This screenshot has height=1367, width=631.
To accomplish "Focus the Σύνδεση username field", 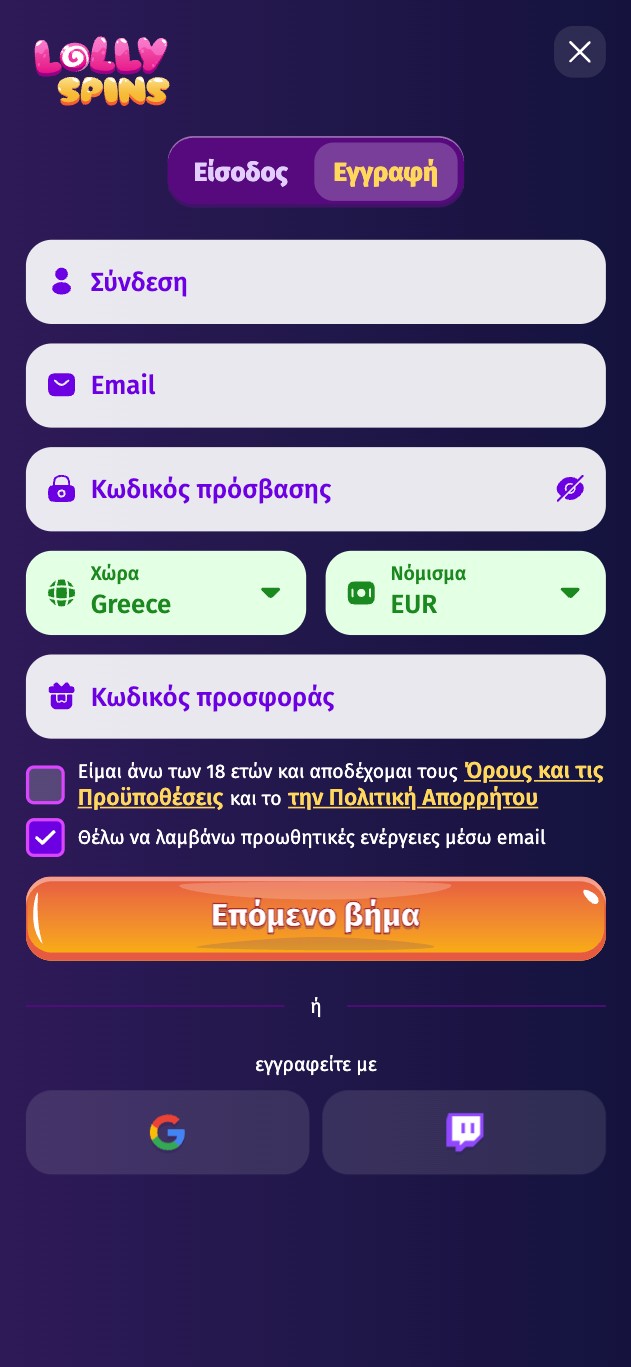I will (x=315, y=282).
